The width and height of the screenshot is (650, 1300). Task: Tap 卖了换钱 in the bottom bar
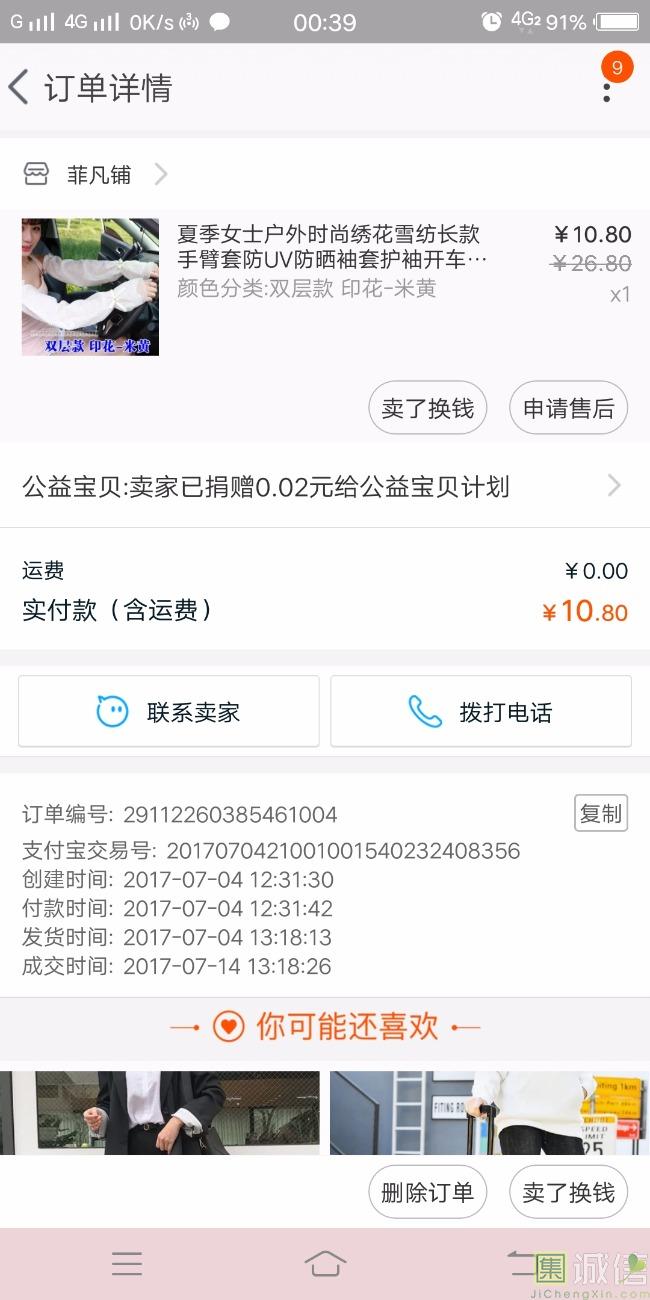pyautogui.click(x=569, y=1192)
